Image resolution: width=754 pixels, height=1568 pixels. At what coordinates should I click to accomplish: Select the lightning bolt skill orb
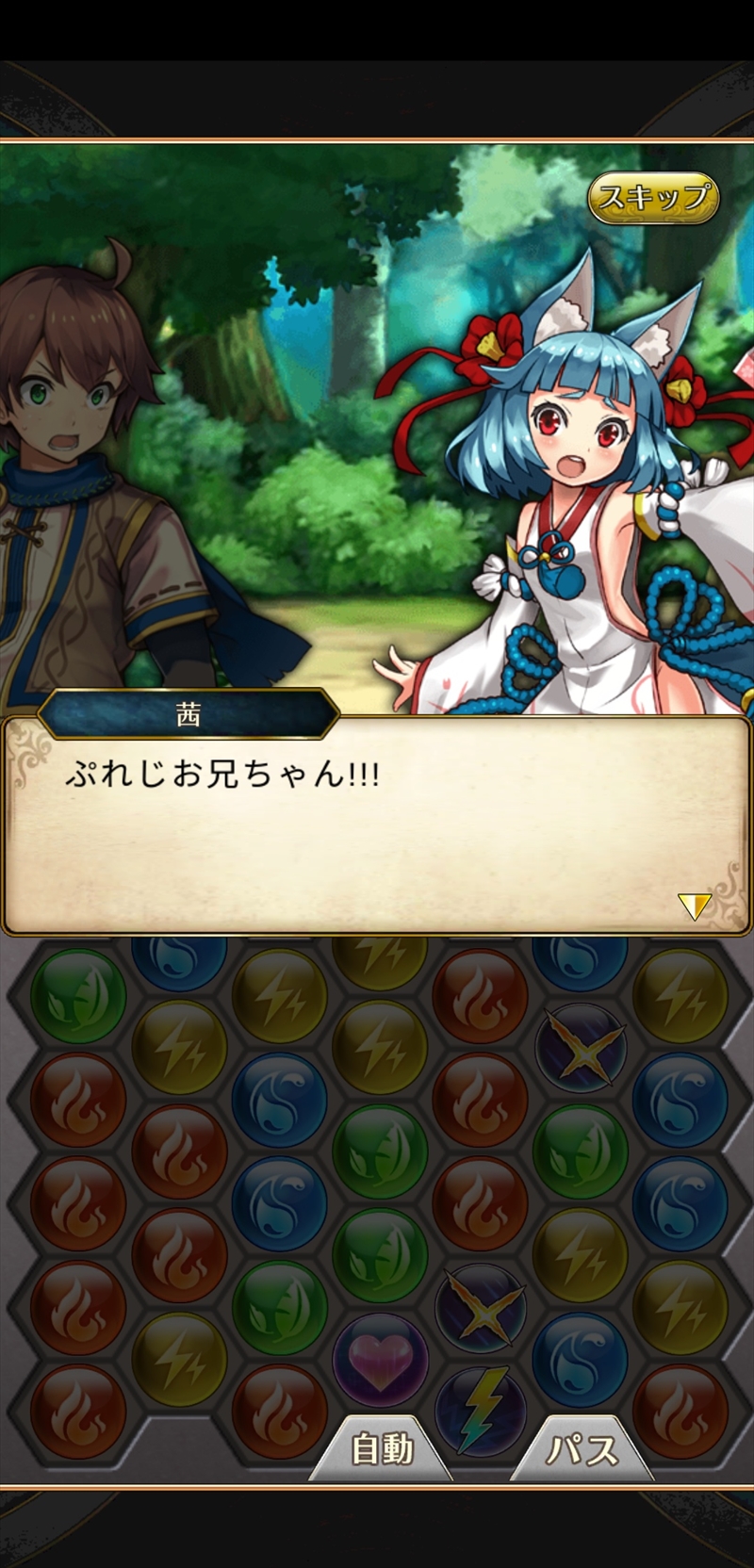[482, 1409]
